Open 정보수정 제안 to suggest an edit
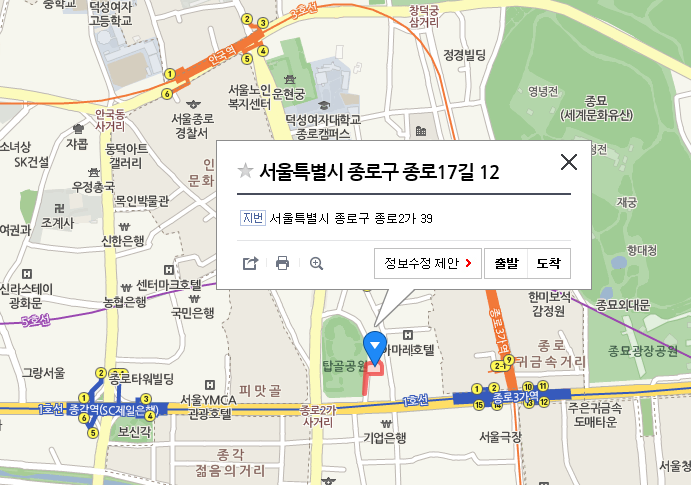This screenshot has width=691, height=485. tap(428, 264)
